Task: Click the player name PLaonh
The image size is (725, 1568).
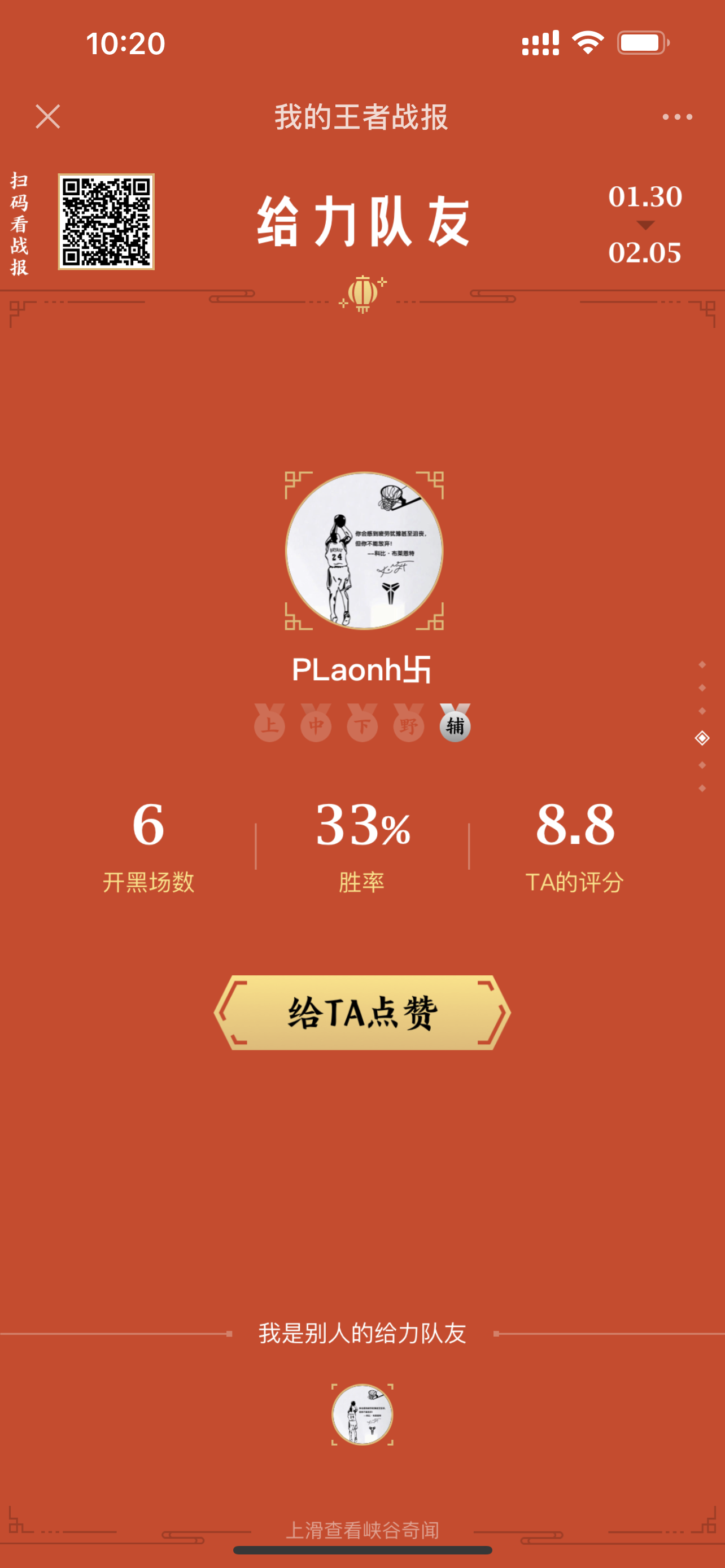Action: click(x=362, y=670)
